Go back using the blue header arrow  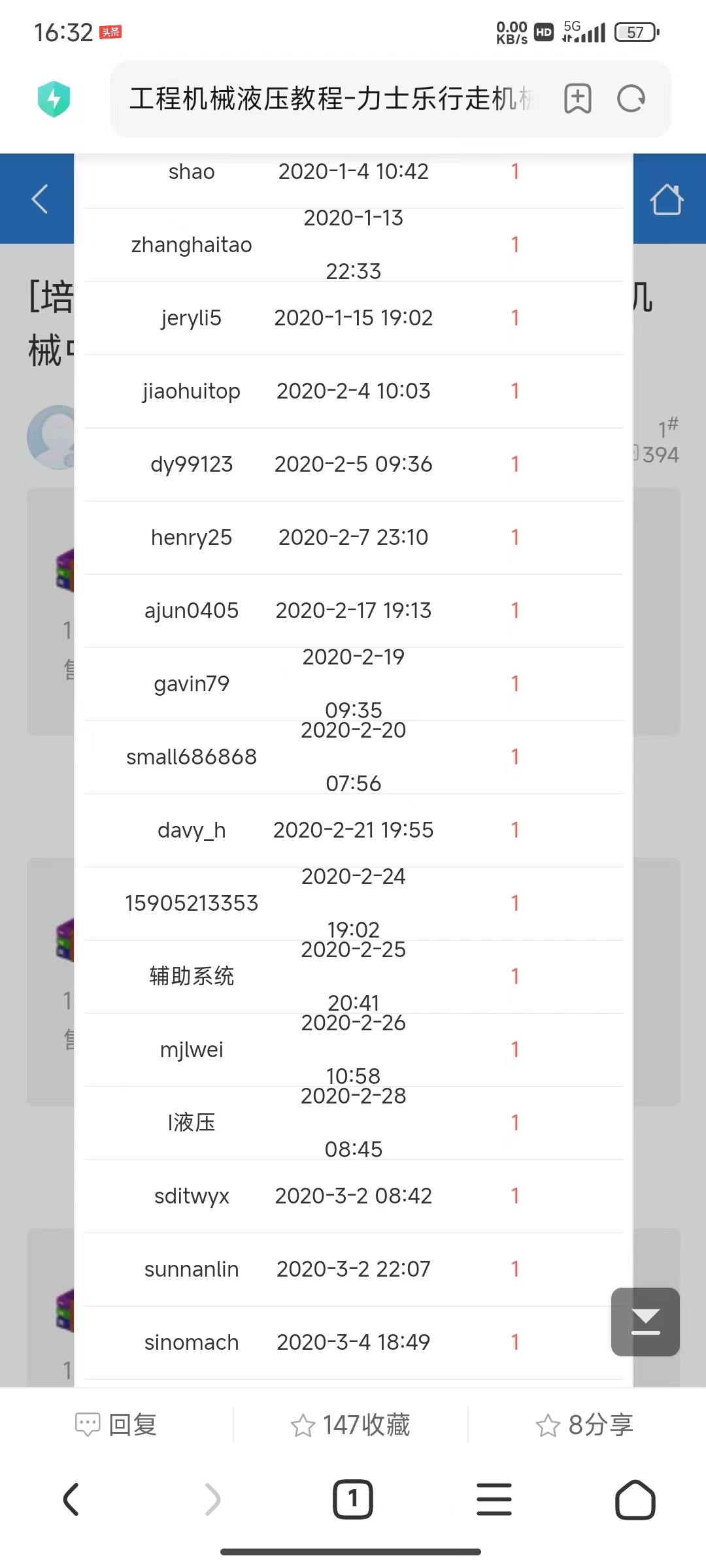(40, 199)
